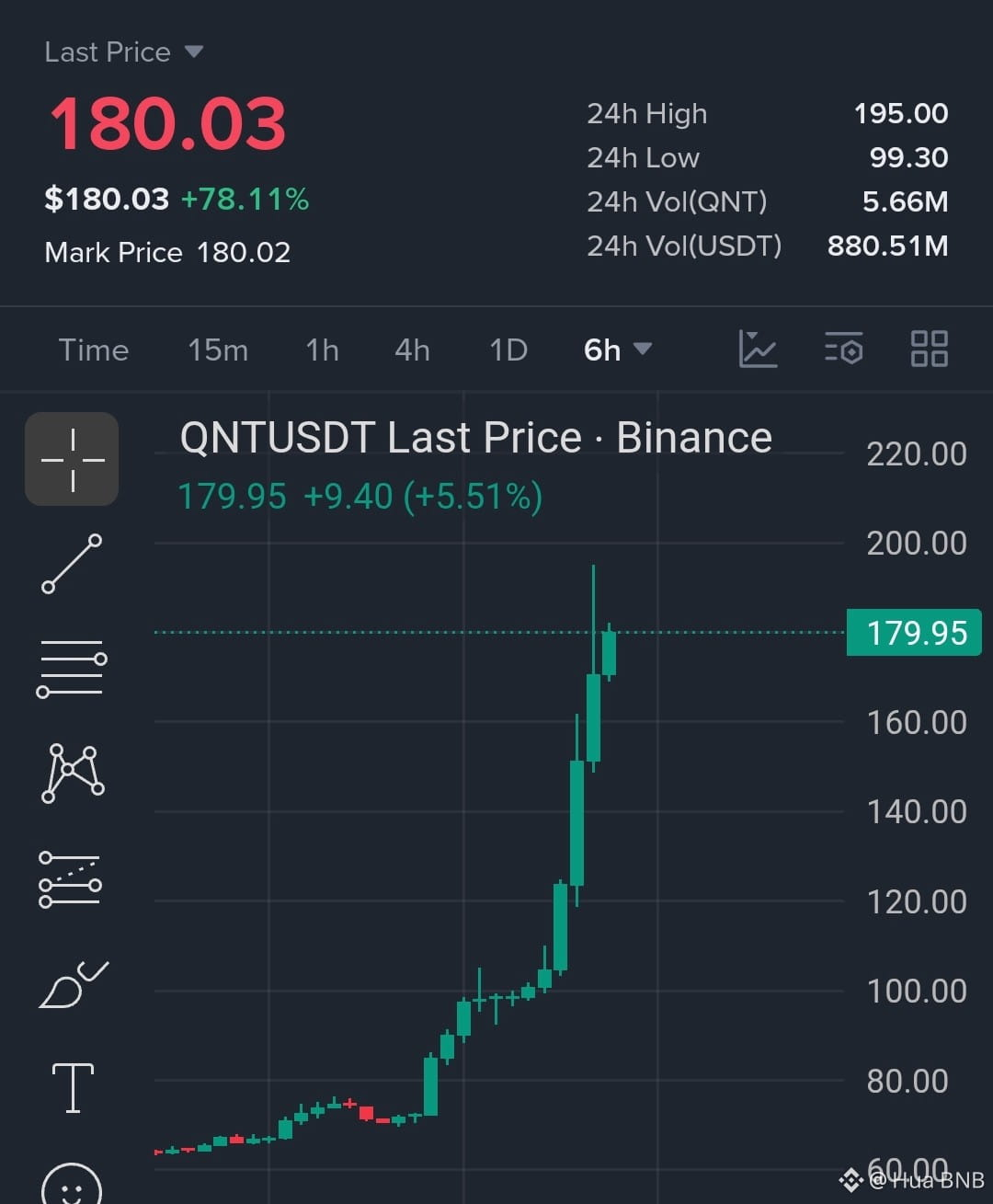Choose the 1D interval
993x1204 pixels.
point(508,350)
